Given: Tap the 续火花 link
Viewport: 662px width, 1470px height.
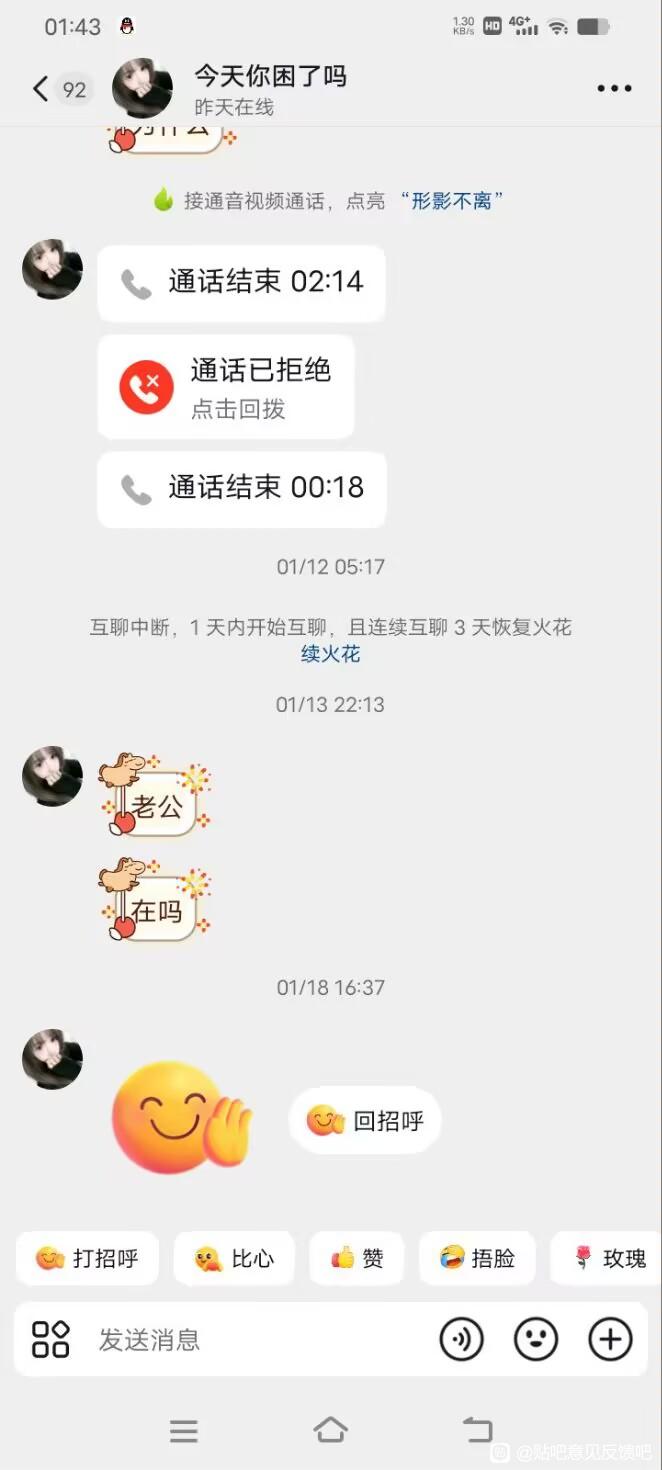Looking at the screenshot, I should 330,654.
